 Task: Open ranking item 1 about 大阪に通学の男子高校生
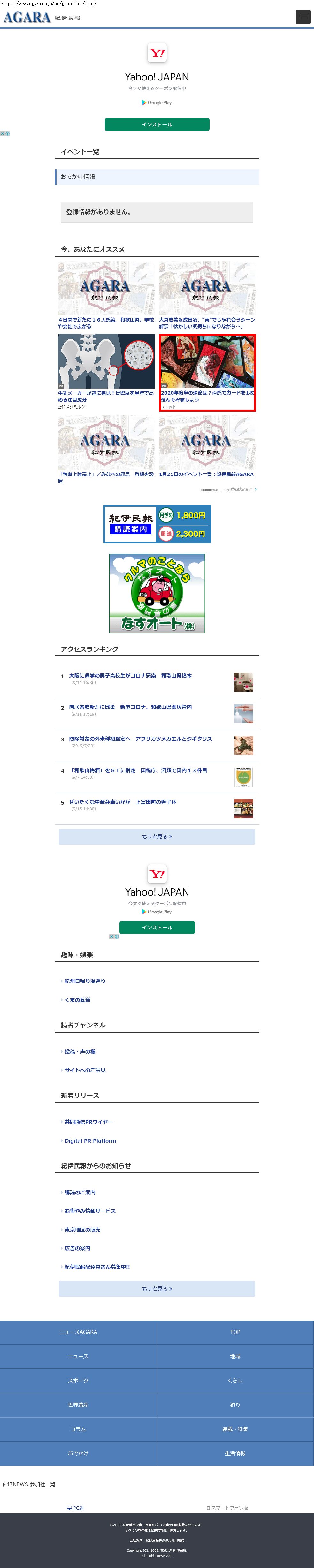point(130,676)
